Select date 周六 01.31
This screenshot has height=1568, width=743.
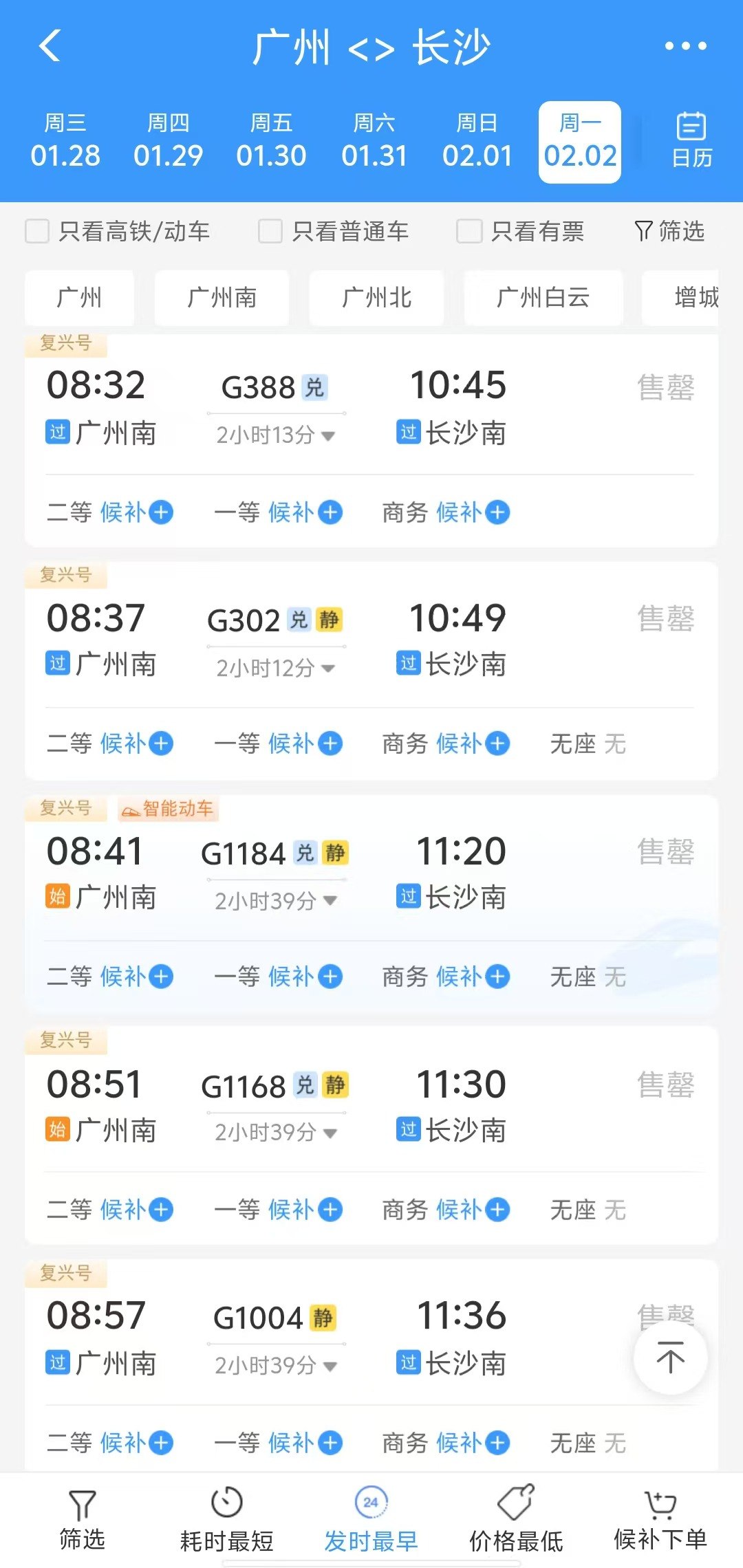pos(374,141)
